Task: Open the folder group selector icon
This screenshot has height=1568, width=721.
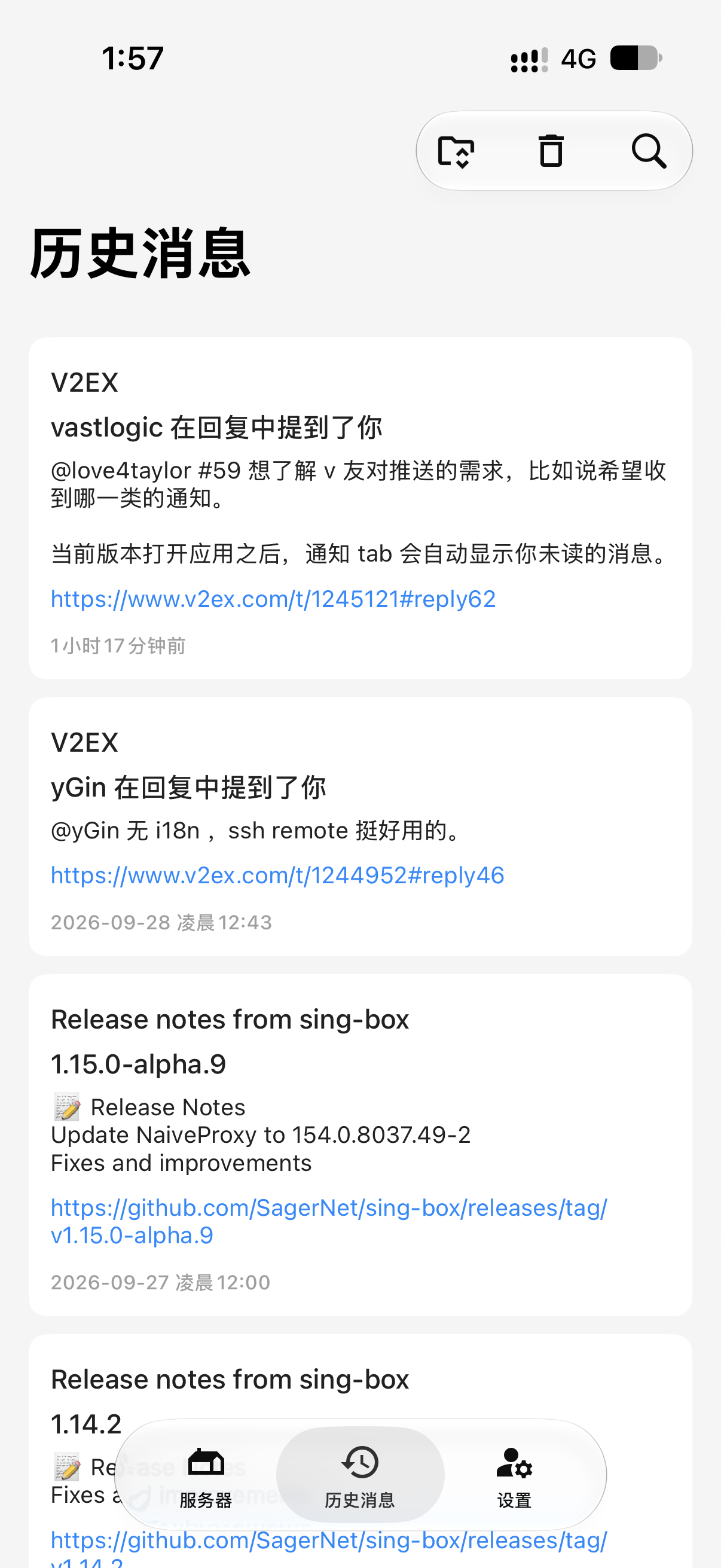Action: click(x=456, y=151)
